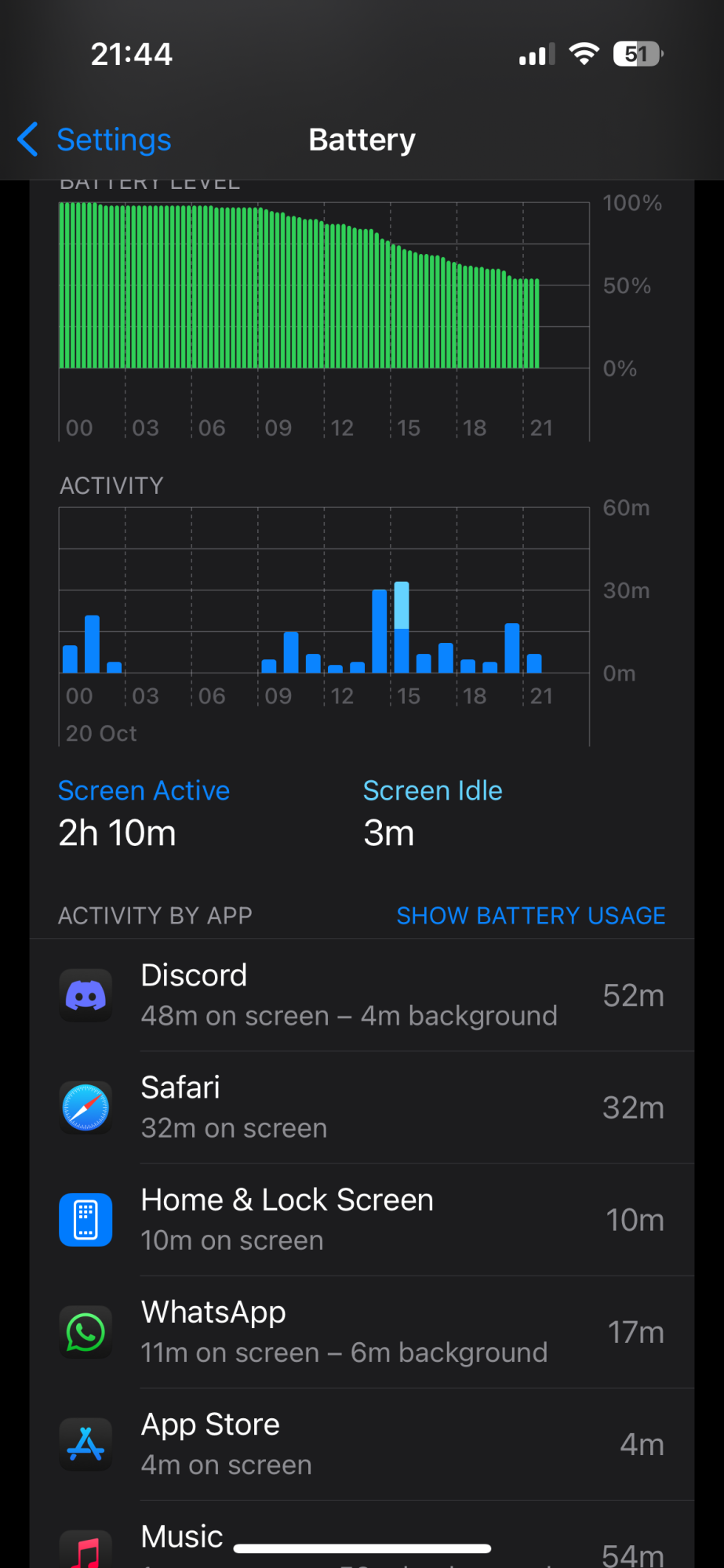Tap Show Battery Usage link
724x1568 pixels.
530,916
